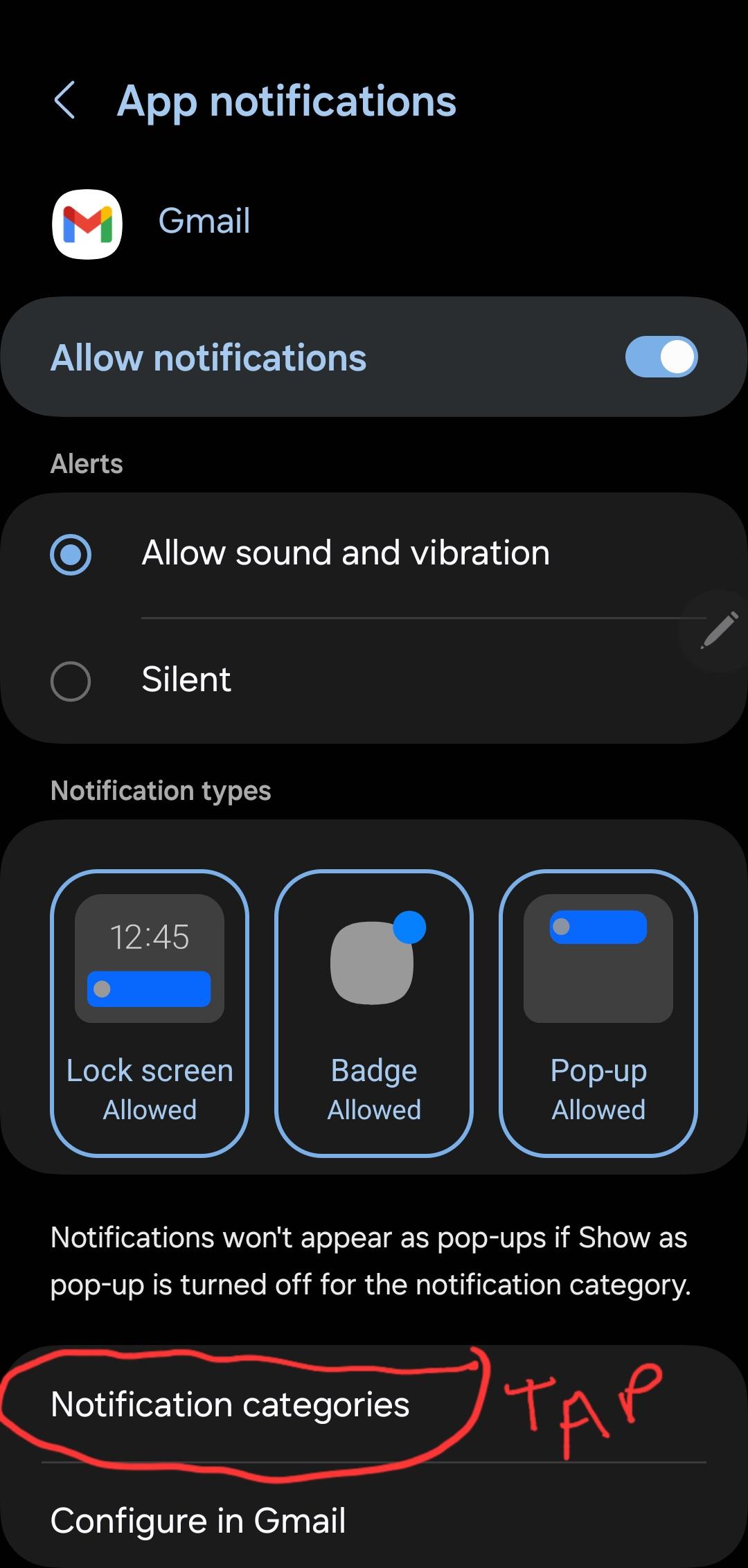Open Configure in Gmail
This screenshot has height=1568, width=748.
coord(198,1521)
